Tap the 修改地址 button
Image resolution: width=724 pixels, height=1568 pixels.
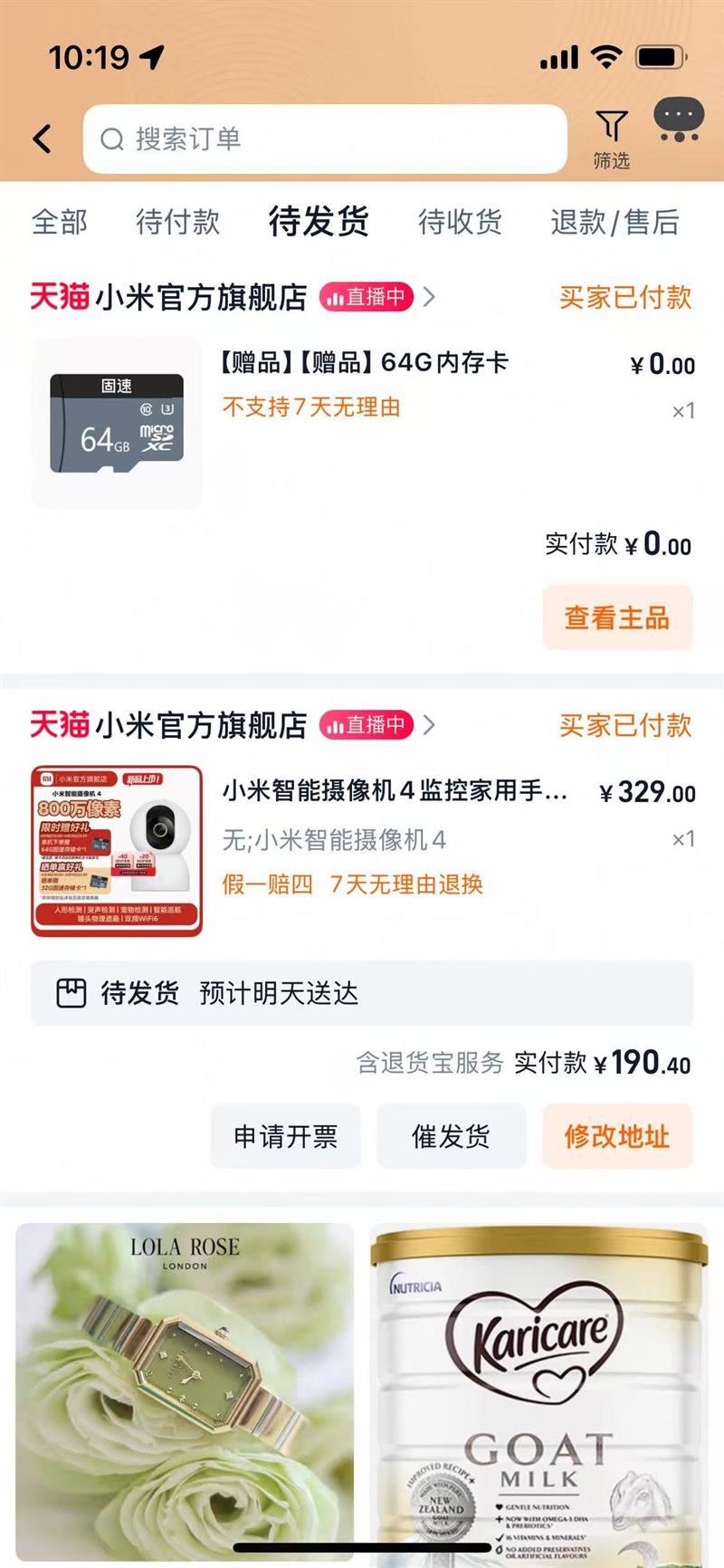pos(617,1136)
